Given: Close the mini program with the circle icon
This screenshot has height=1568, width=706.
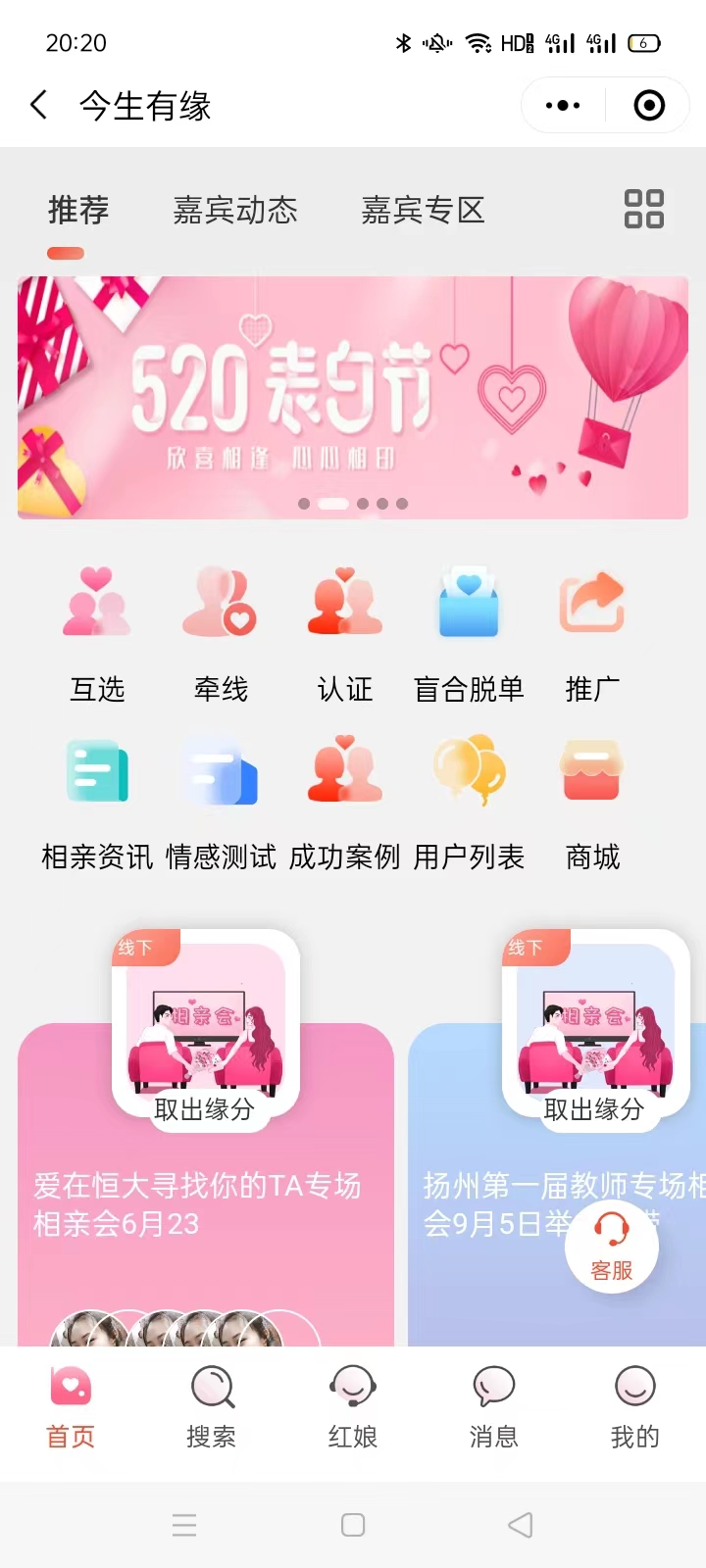Looking at the screenshot, I should point(649,105).
